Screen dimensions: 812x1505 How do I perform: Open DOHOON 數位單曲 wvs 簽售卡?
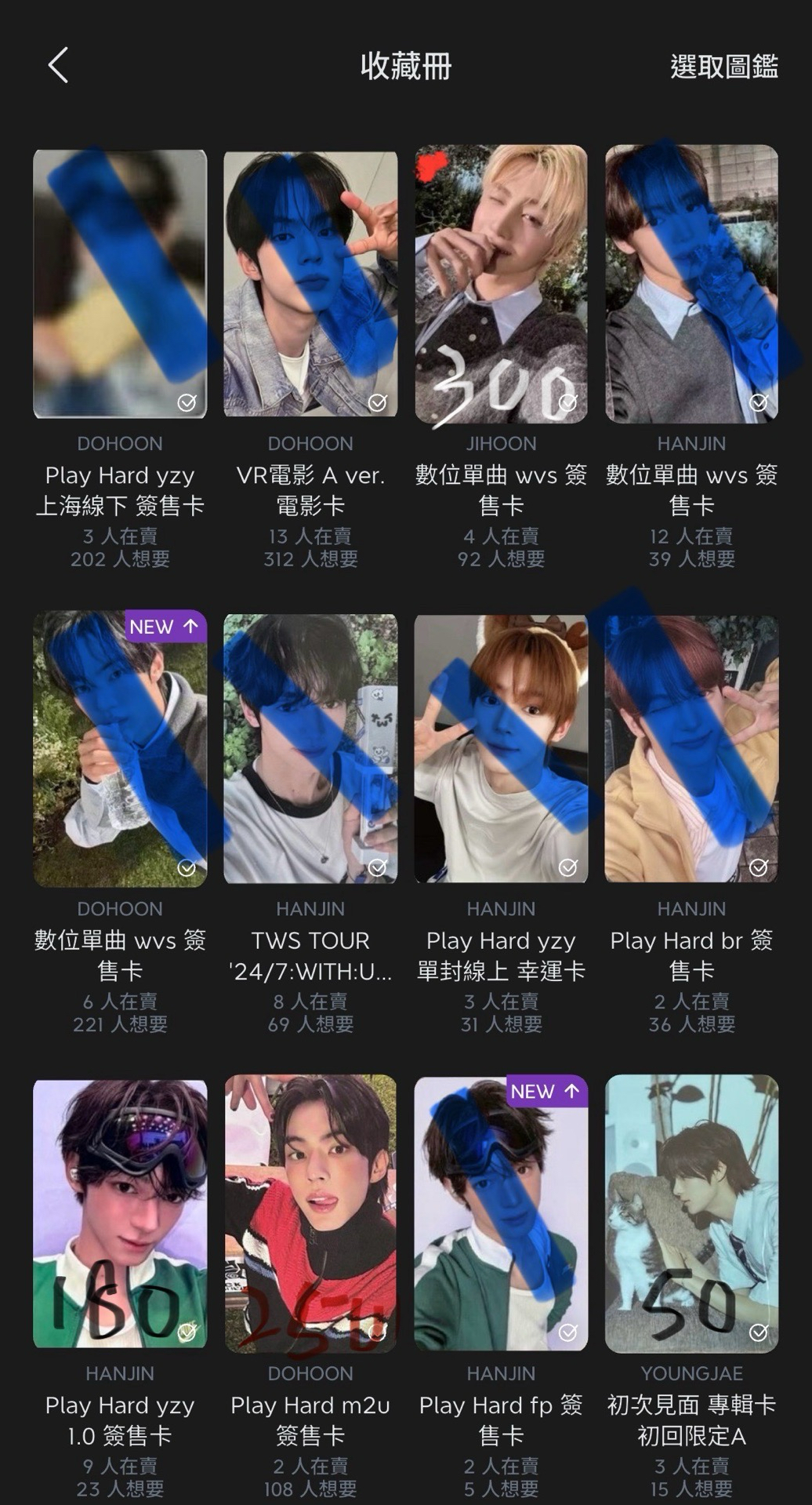click(120, 749)
